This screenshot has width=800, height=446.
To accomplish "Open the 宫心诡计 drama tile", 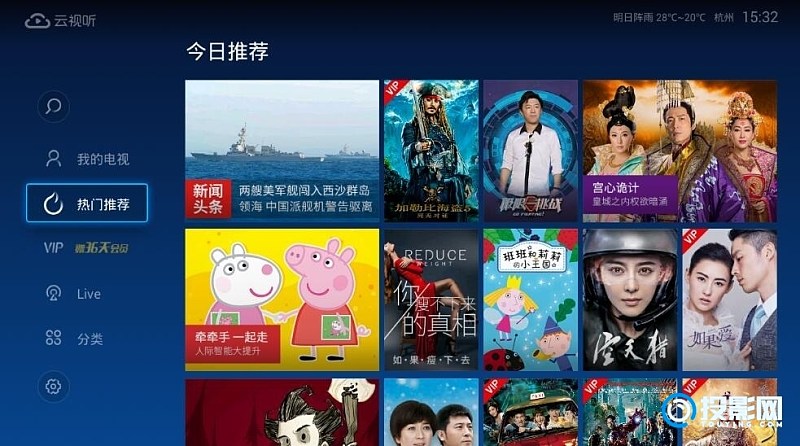I will tap(679, 150).
